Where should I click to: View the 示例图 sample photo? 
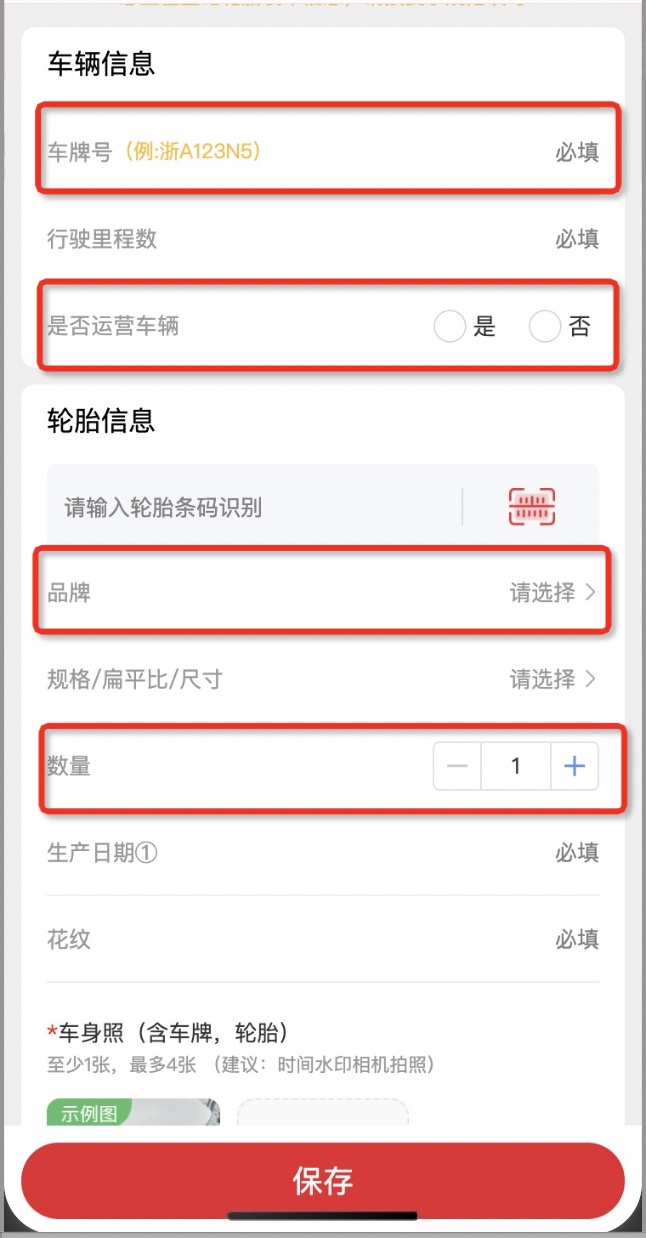click(133, 1111)
